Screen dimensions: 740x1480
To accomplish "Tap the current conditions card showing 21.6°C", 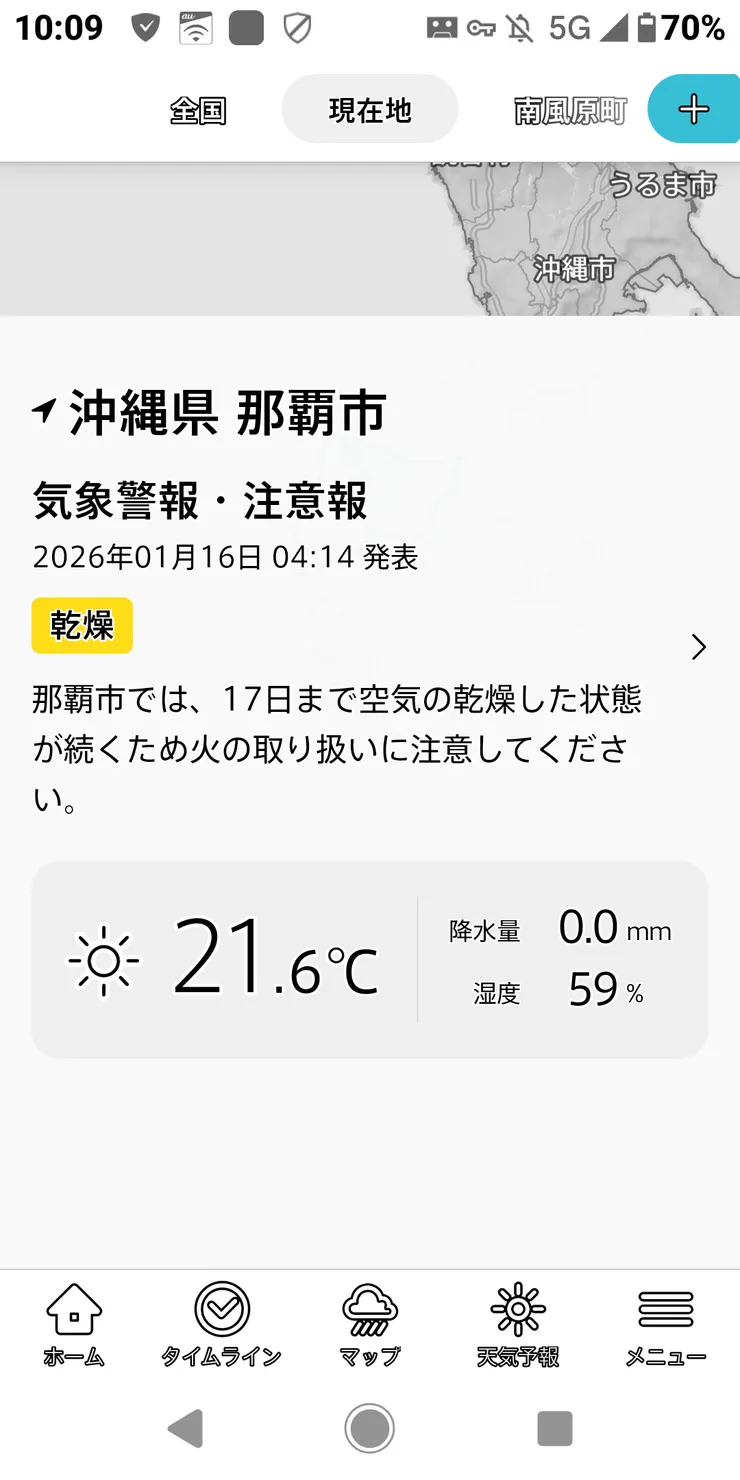I will [370, 958].
